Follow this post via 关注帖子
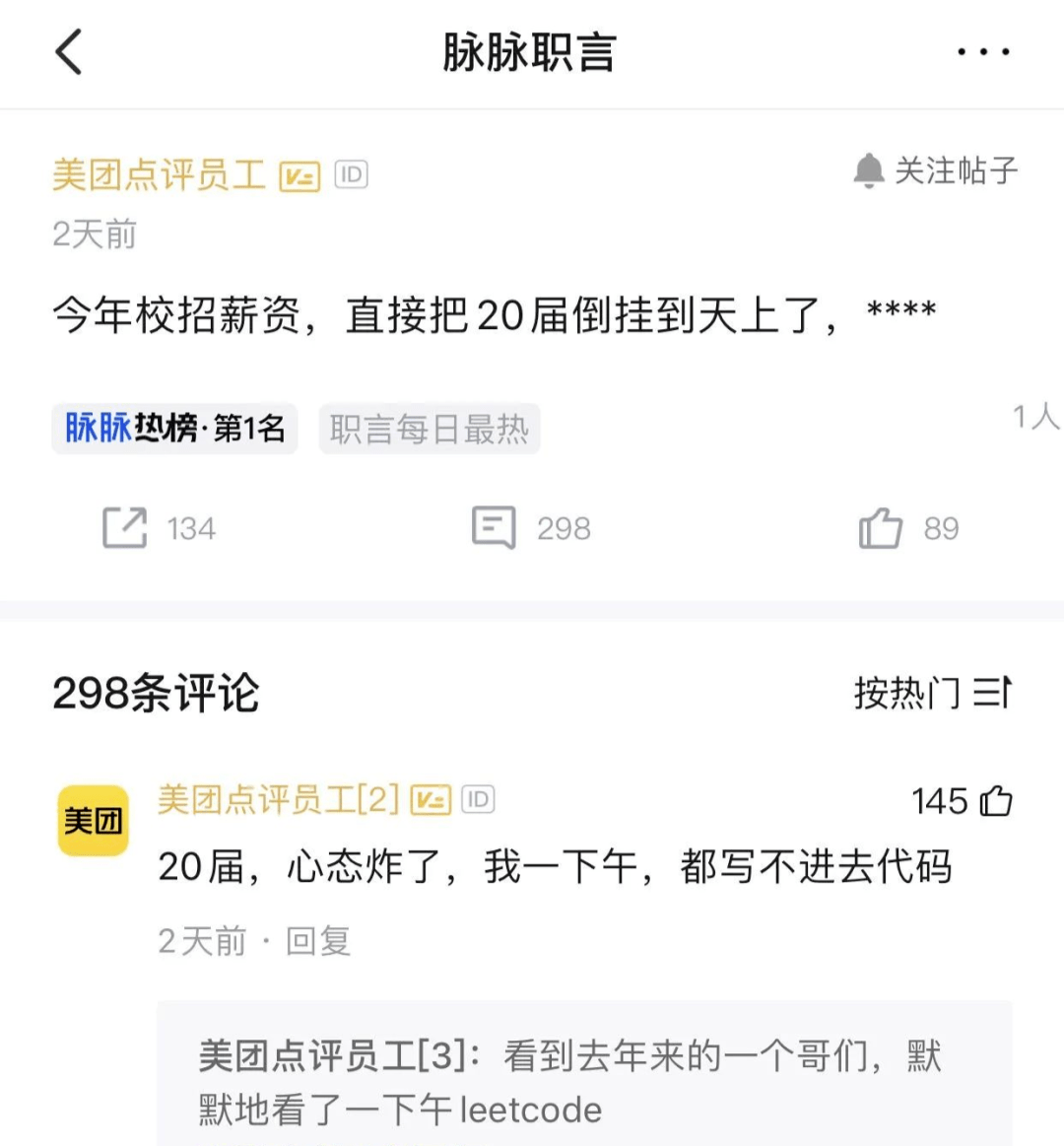The width and height of the screenshot is (1064, 1146). click(x=935, y=171)
